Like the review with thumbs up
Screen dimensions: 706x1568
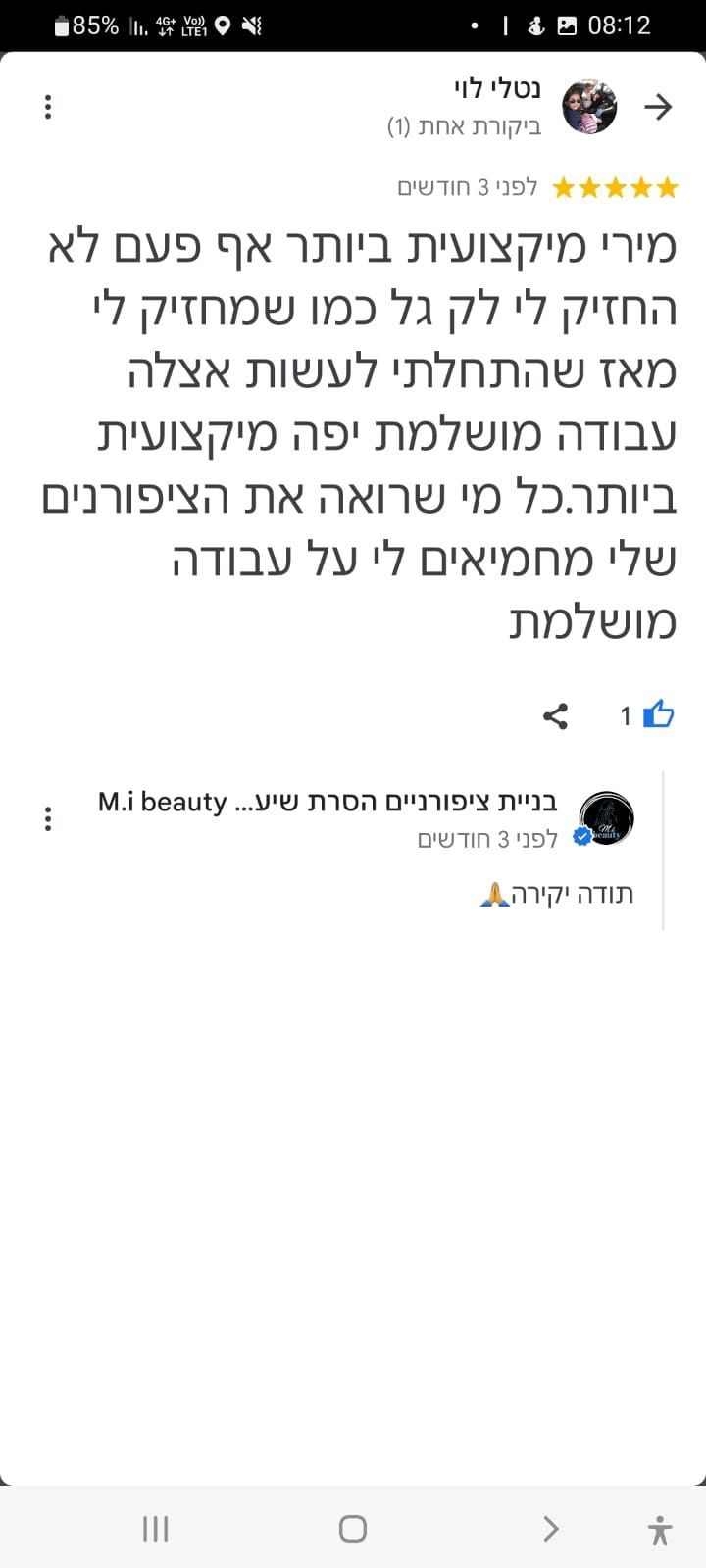coord(658,715)
